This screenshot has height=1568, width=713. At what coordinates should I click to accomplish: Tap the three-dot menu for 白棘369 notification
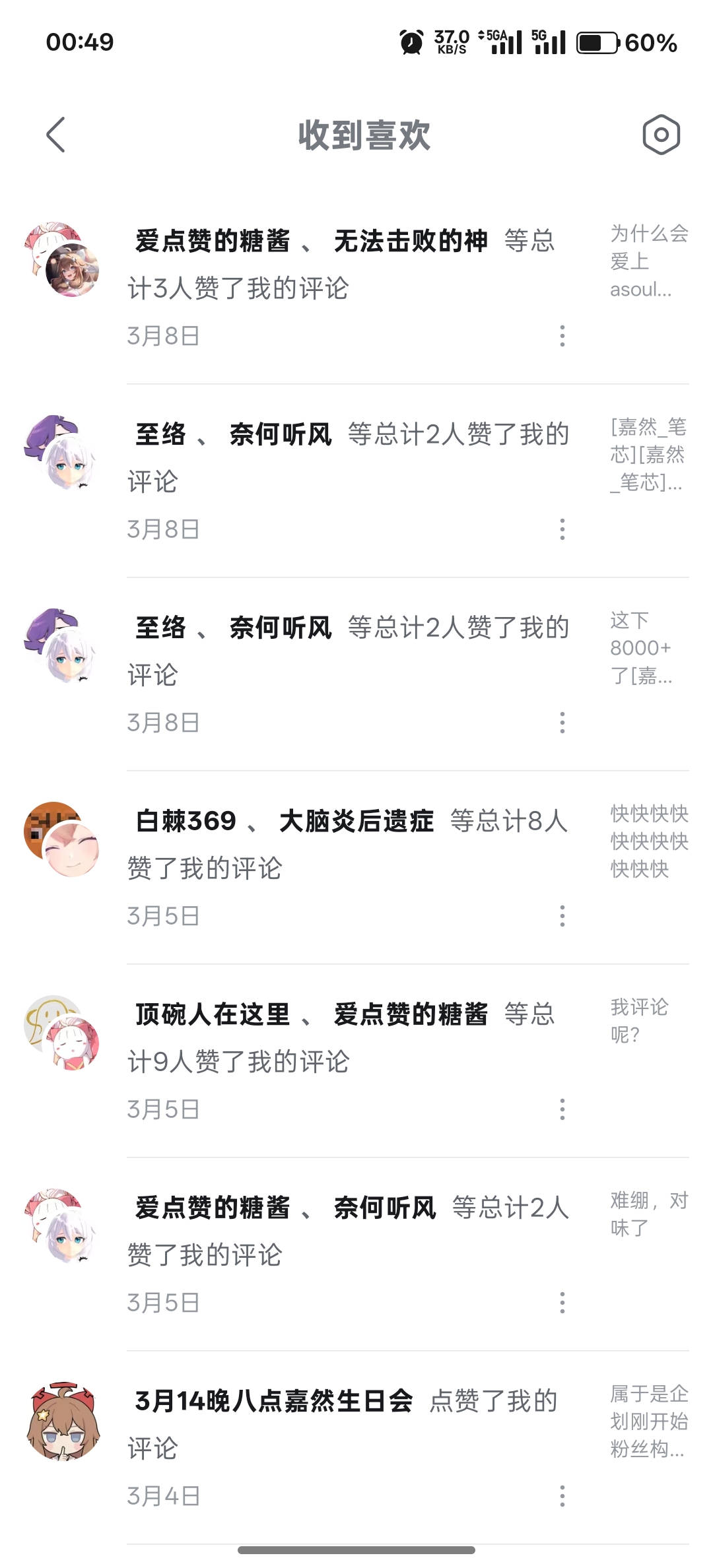(562, 916)
